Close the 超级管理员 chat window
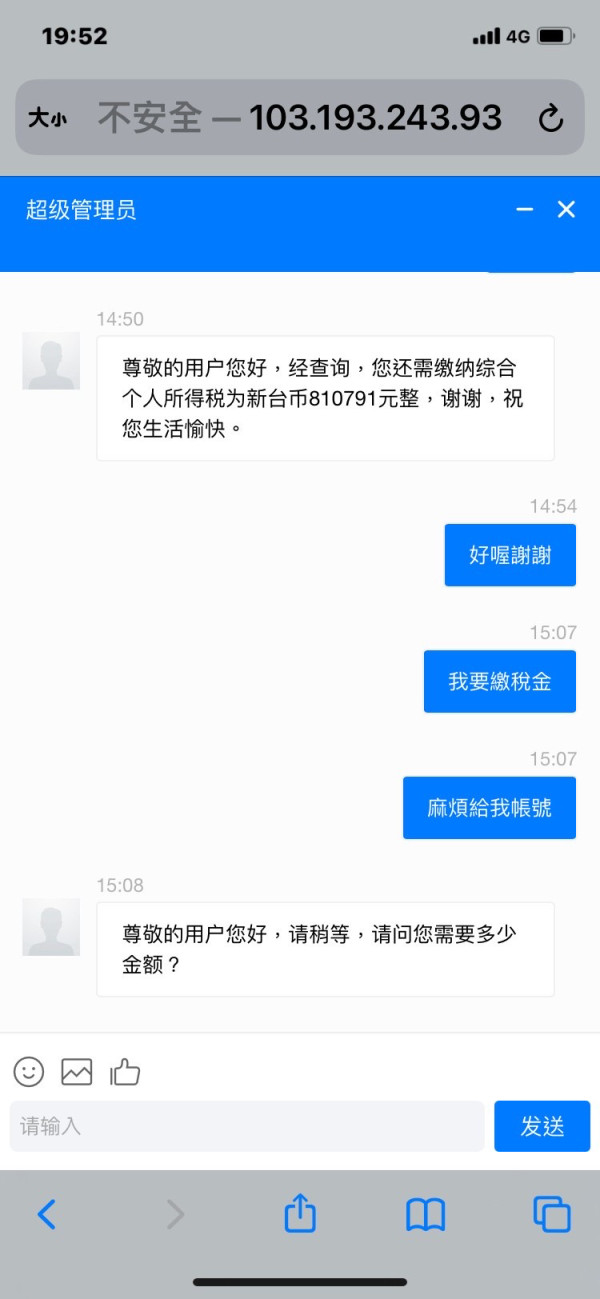The width and height of the screenshot is (600, 1299). click(566, 209)
